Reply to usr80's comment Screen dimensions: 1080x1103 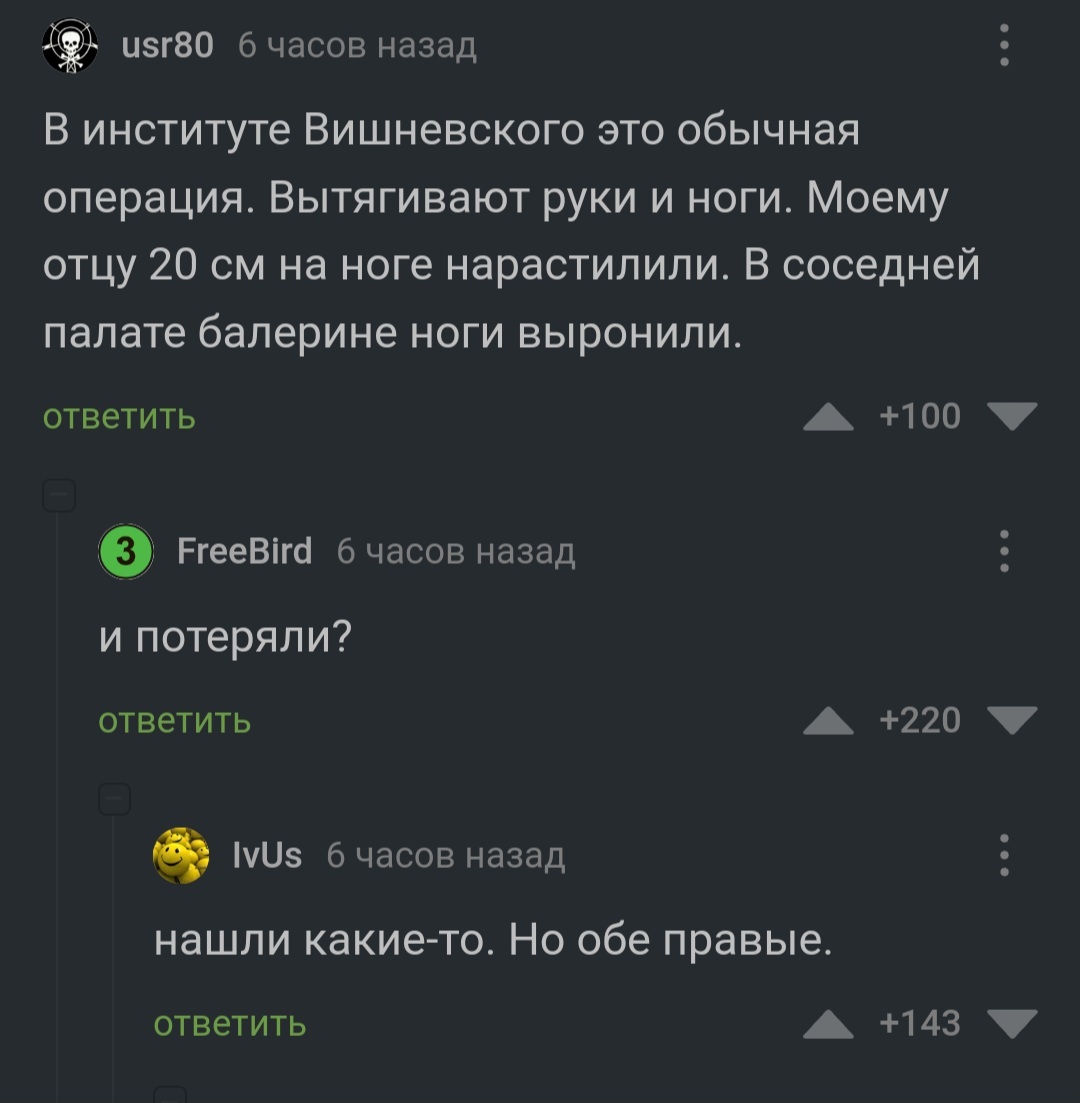119,416
